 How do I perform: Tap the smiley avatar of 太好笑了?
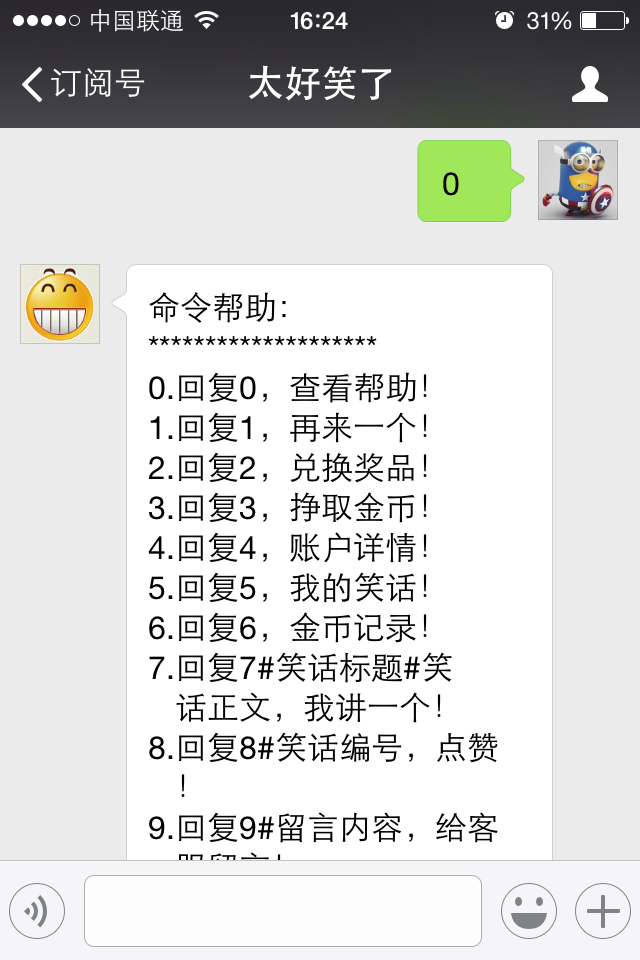(60, 304)
